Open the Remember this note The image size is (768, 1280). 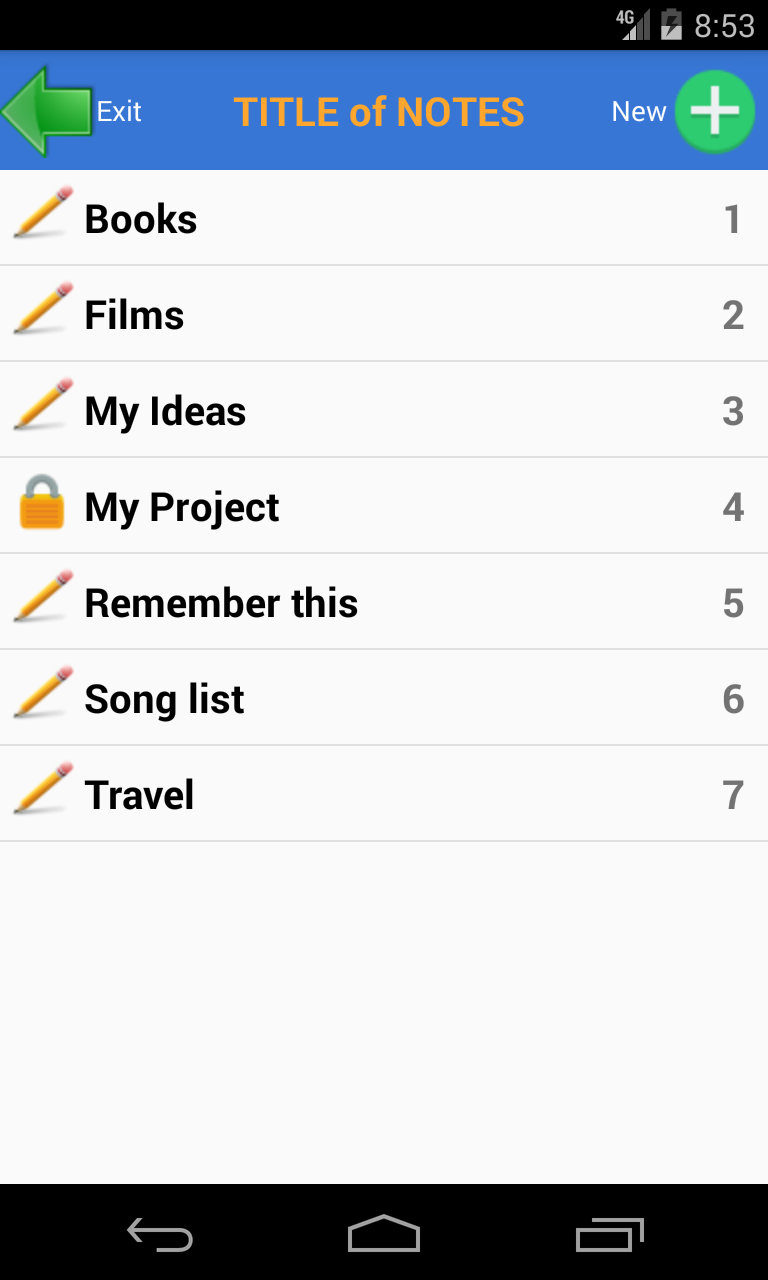click(384, 602)
